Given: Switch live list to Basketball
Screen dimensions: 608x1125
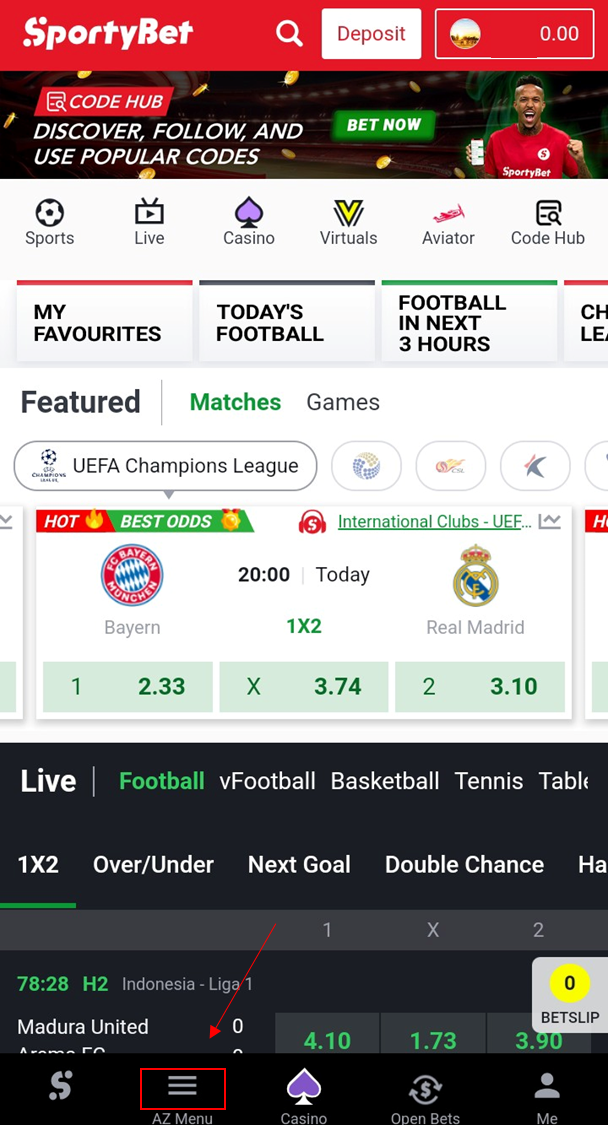Looking at the screenshot, I should [385, 781].
